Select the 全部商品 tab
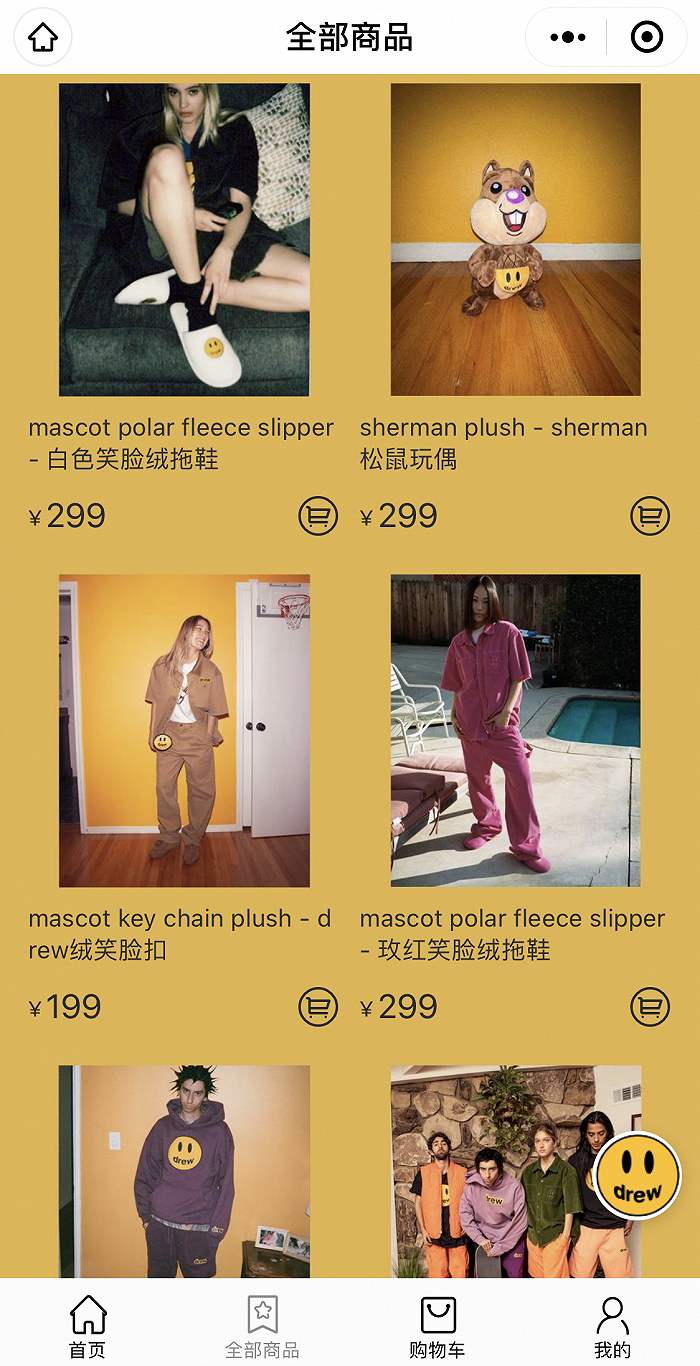Viewport: 700px width, 1366px height. 262,1325
